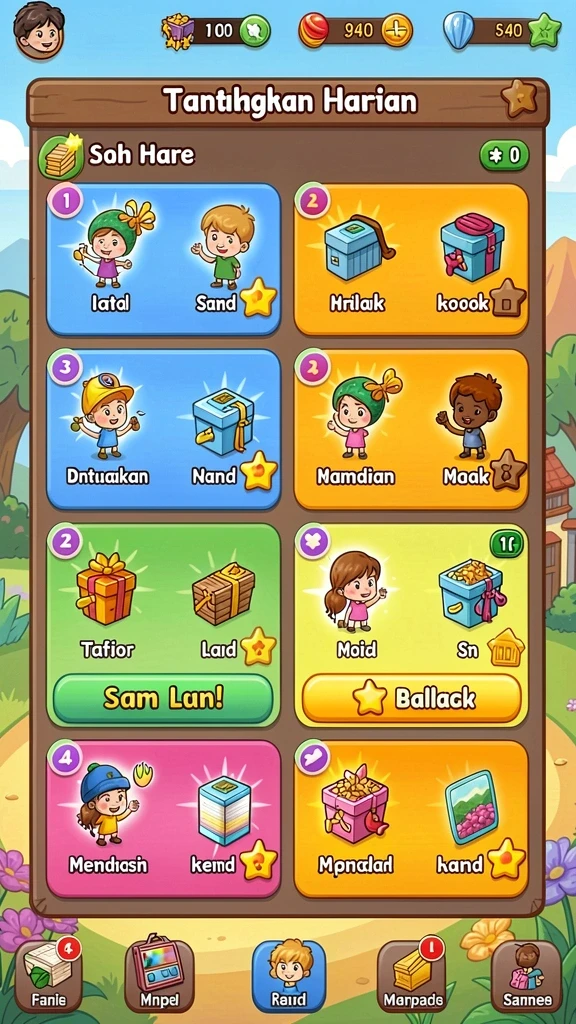Open the Mendiasn and keind challenge card

click(163, 818)
